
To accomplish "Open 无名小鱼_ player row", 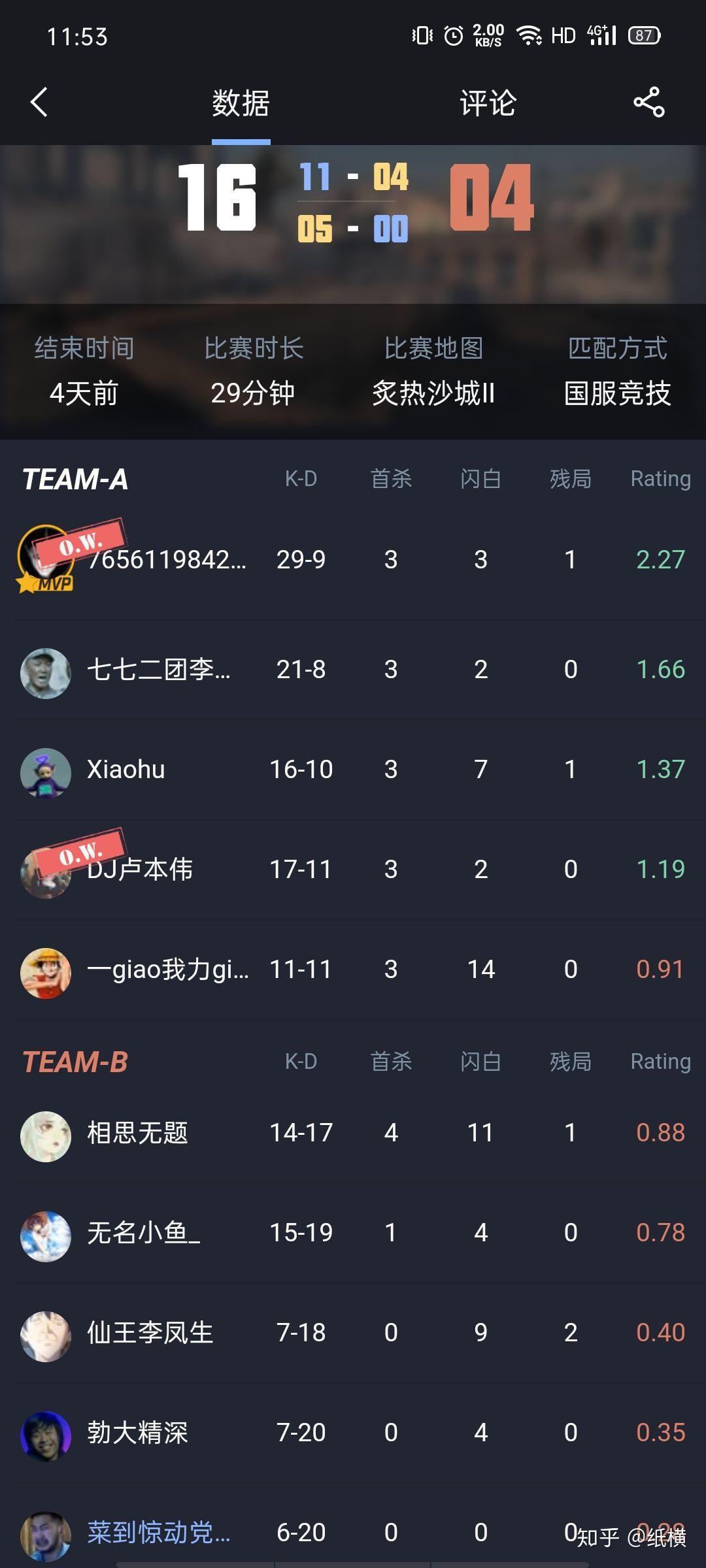I will click(144, 1233).
